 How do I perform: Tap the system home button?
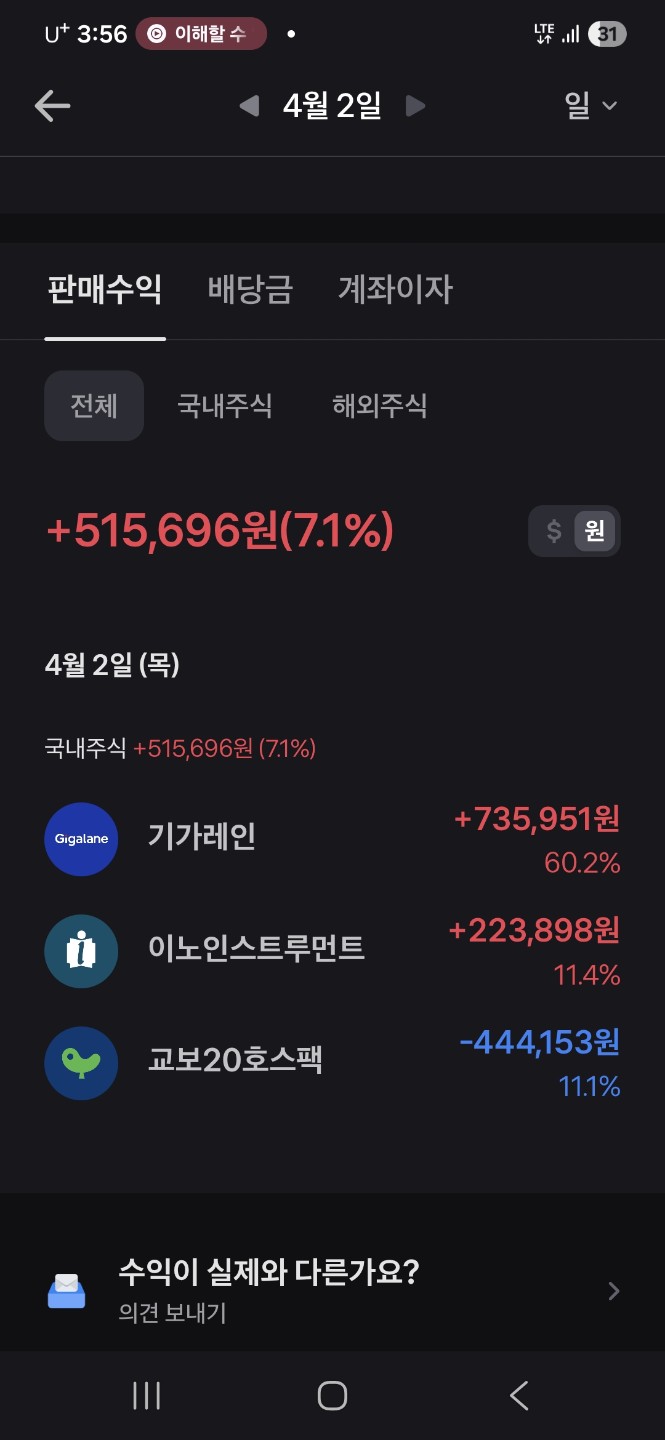tap(332, 1396)
